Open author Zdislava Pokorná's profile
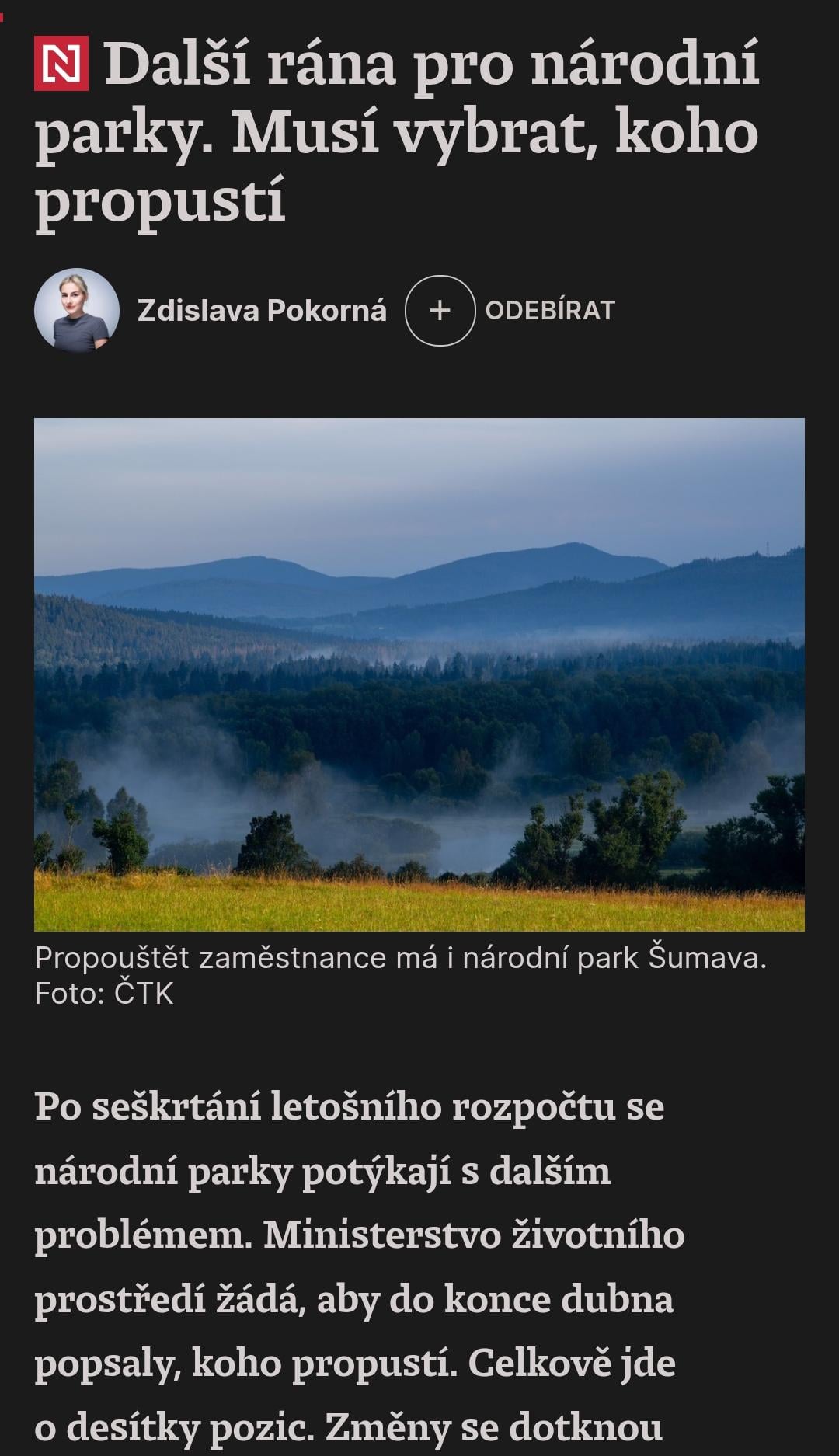 (261, 311)
